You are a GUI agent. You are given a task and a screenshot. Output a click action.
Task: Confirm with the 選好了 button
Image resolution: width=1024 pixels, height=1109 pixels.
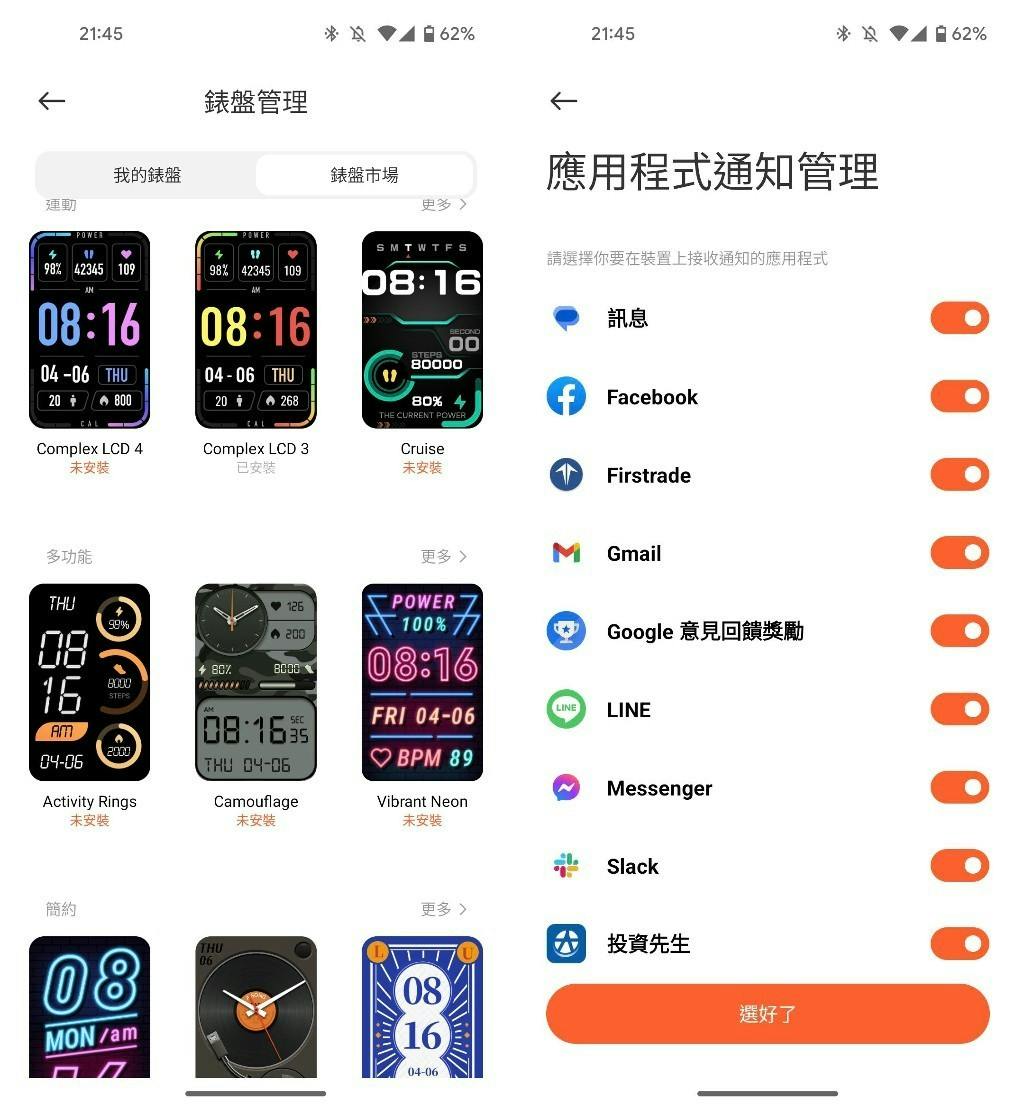pos(767,1014)
